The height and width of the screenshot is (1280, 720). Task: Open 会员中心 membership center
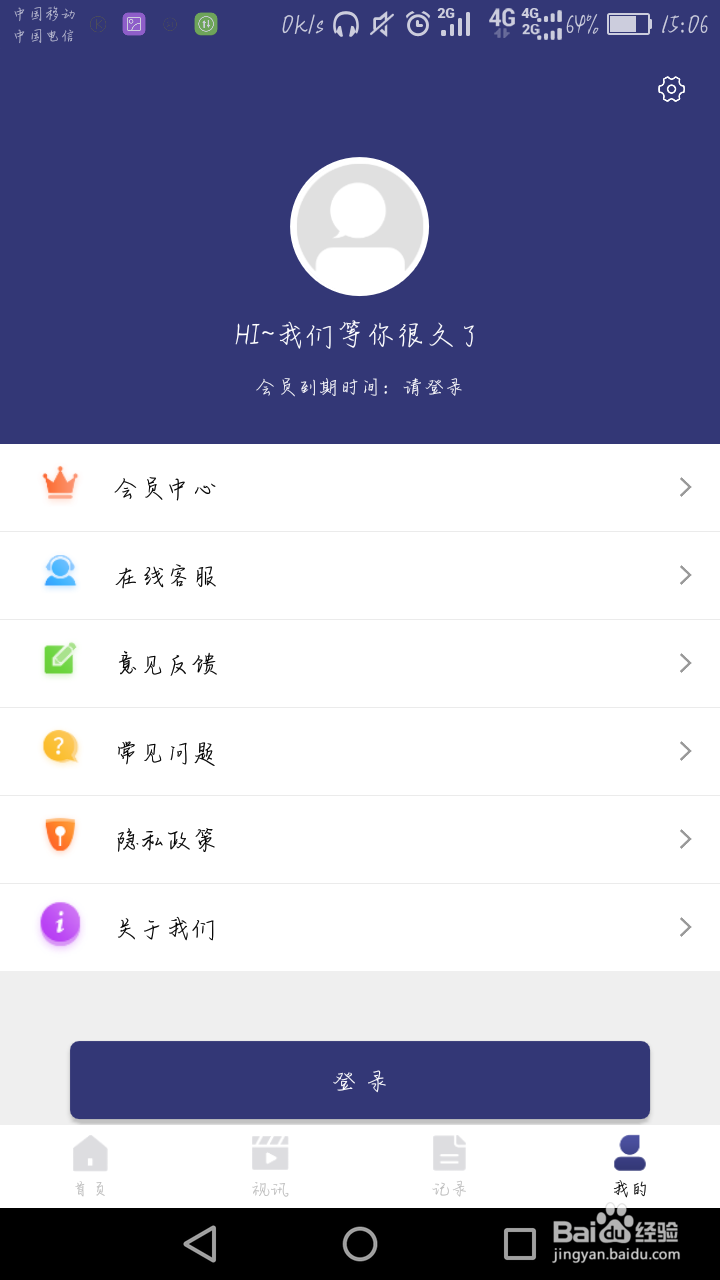(360, 488)
